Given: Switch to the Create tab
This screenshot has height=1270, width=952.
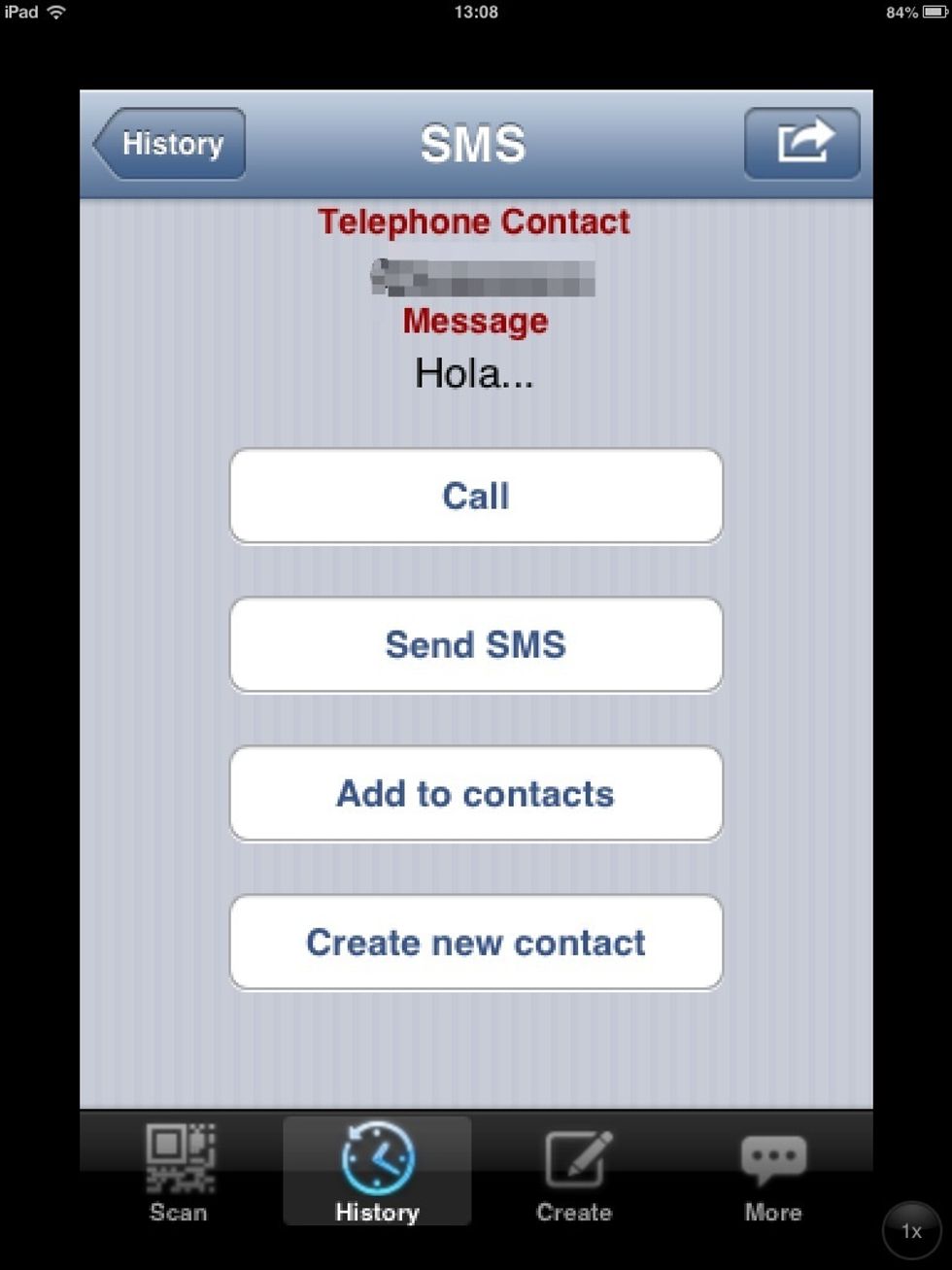Looking at the screenshot, I should (x=575, y=1171).
